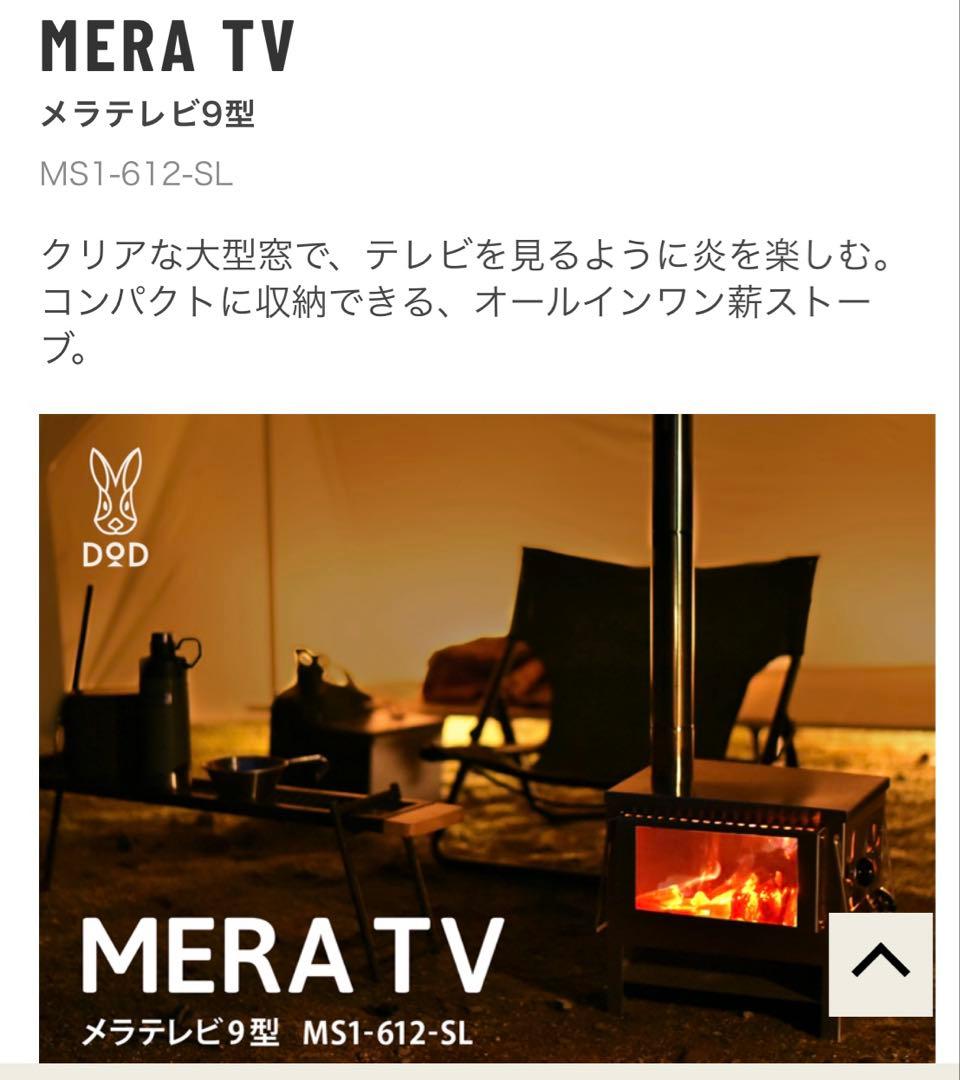Viewport: 960px width, 1080px height.
Task: Tap the scroll-to-top arrow button
Action: pyautogui.click(x=880, y=964)
